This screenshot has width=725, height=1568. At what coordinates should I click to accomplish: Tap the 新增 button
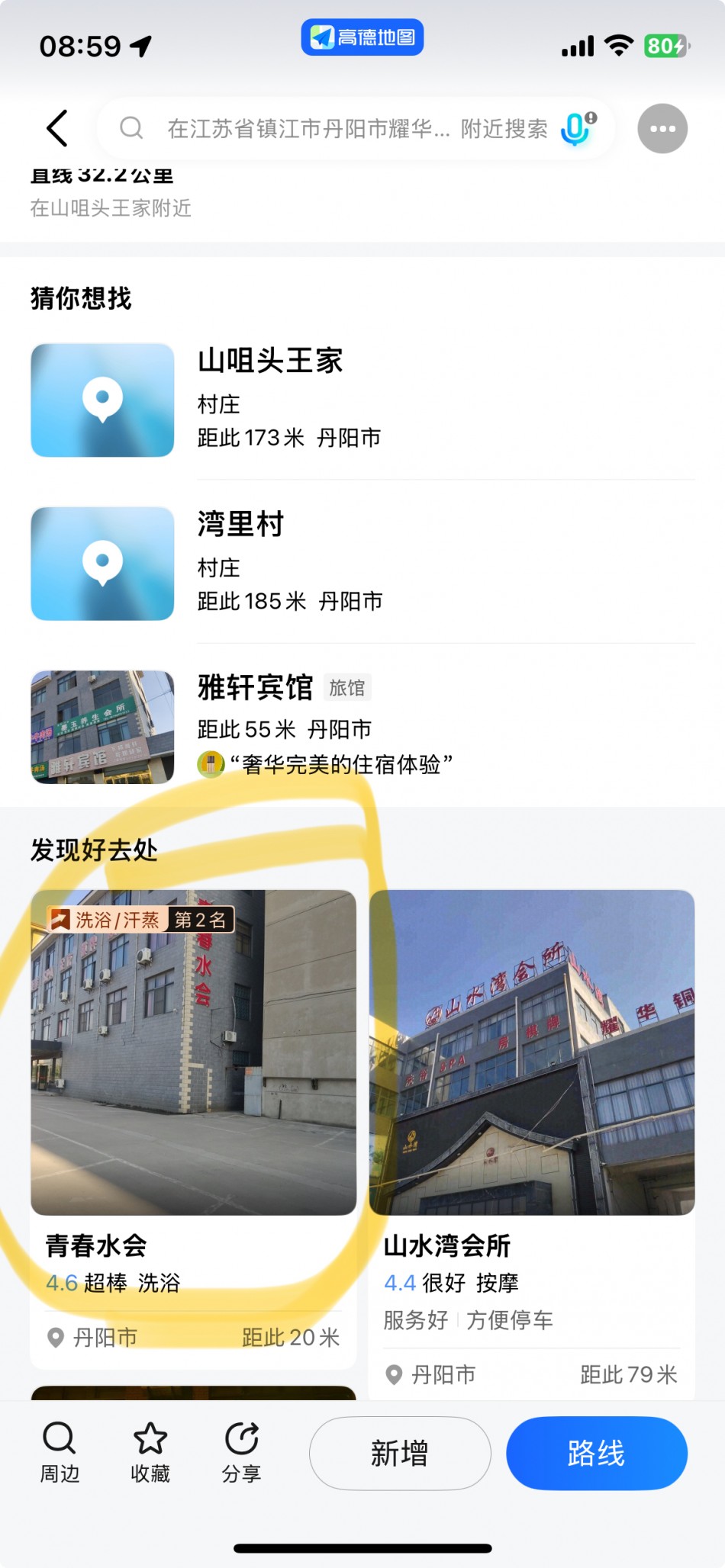pyautogui.click(x=399, y=1453)
